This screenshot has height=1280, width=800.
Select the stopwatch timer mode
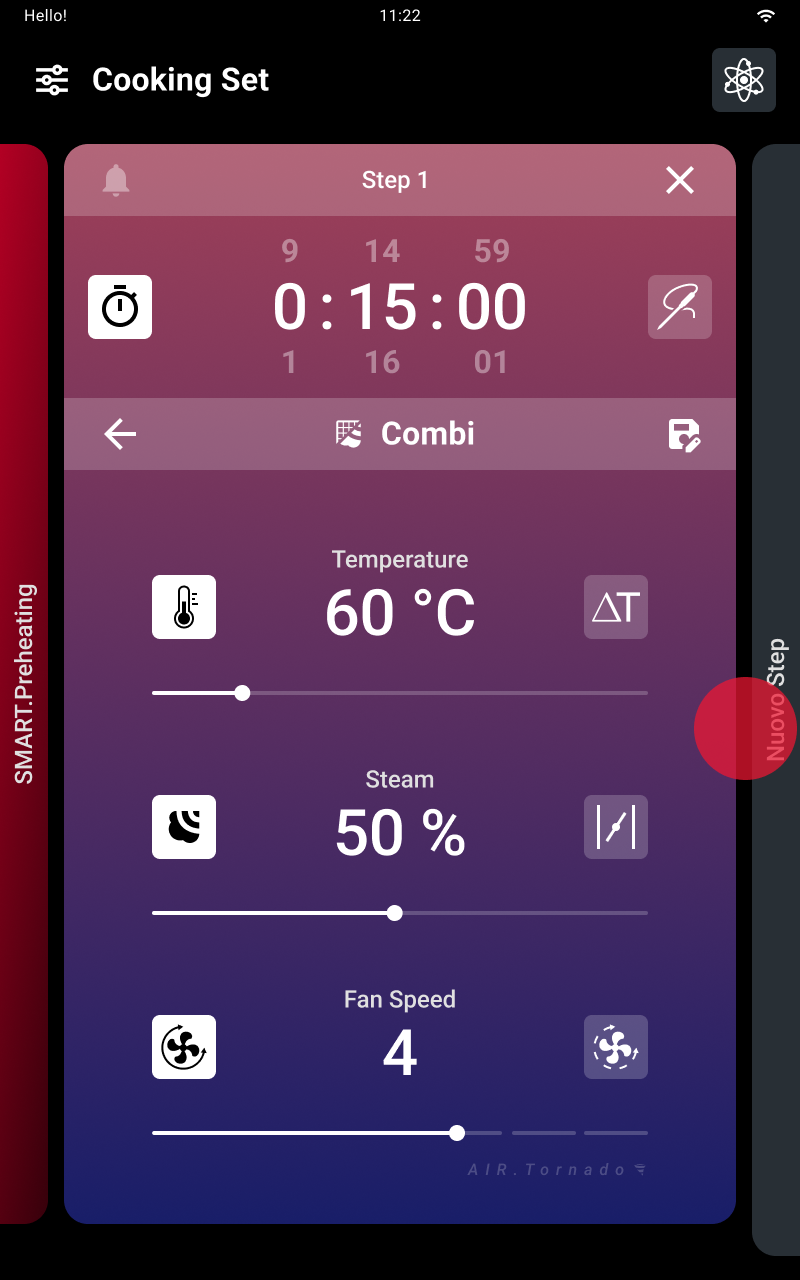tap(120, 307)
